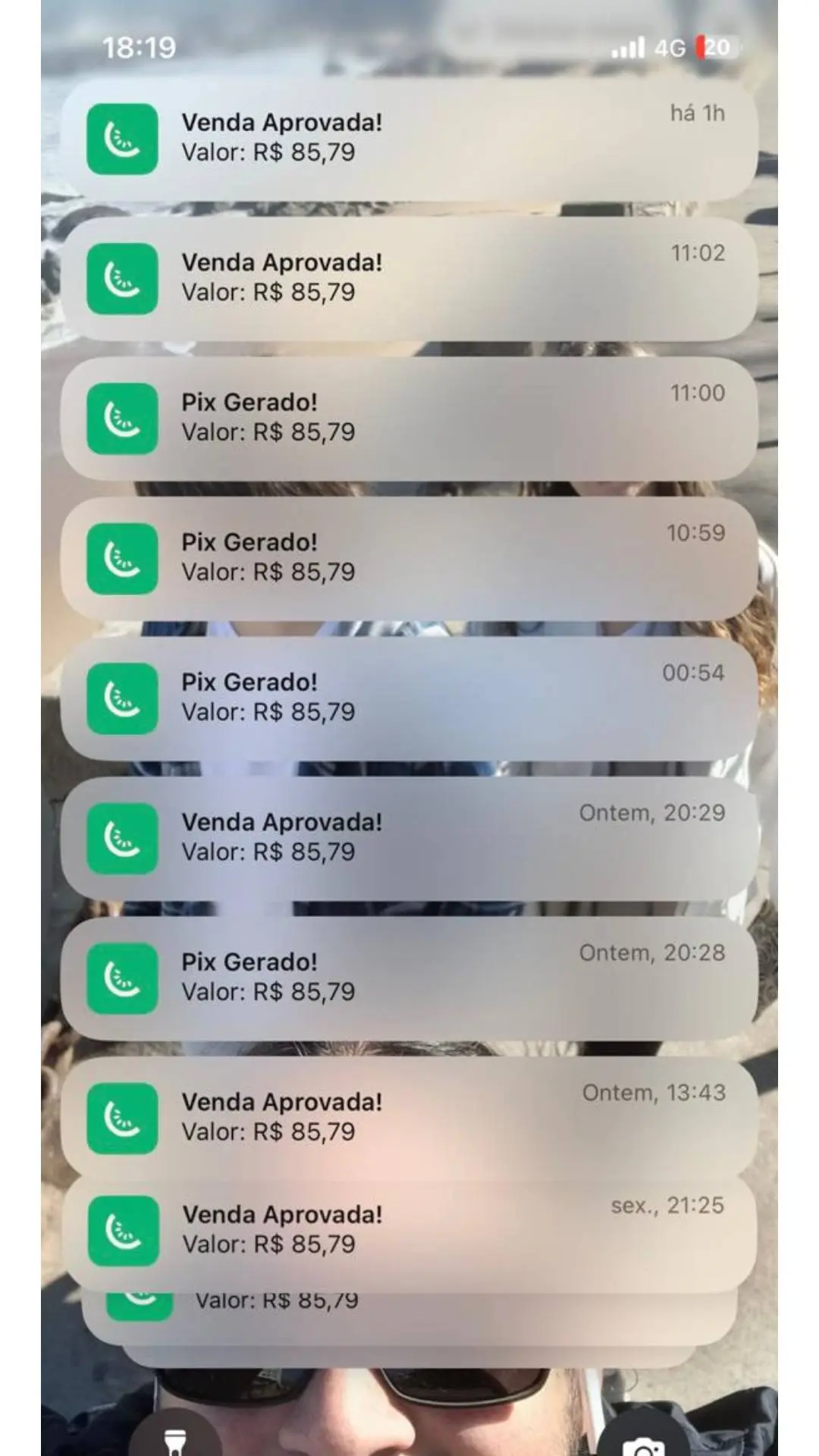This screenshot has width=819, height=1456.
Task: Open Pix Gerado notification from Ontem, 20:28
Action: point(409,977)
